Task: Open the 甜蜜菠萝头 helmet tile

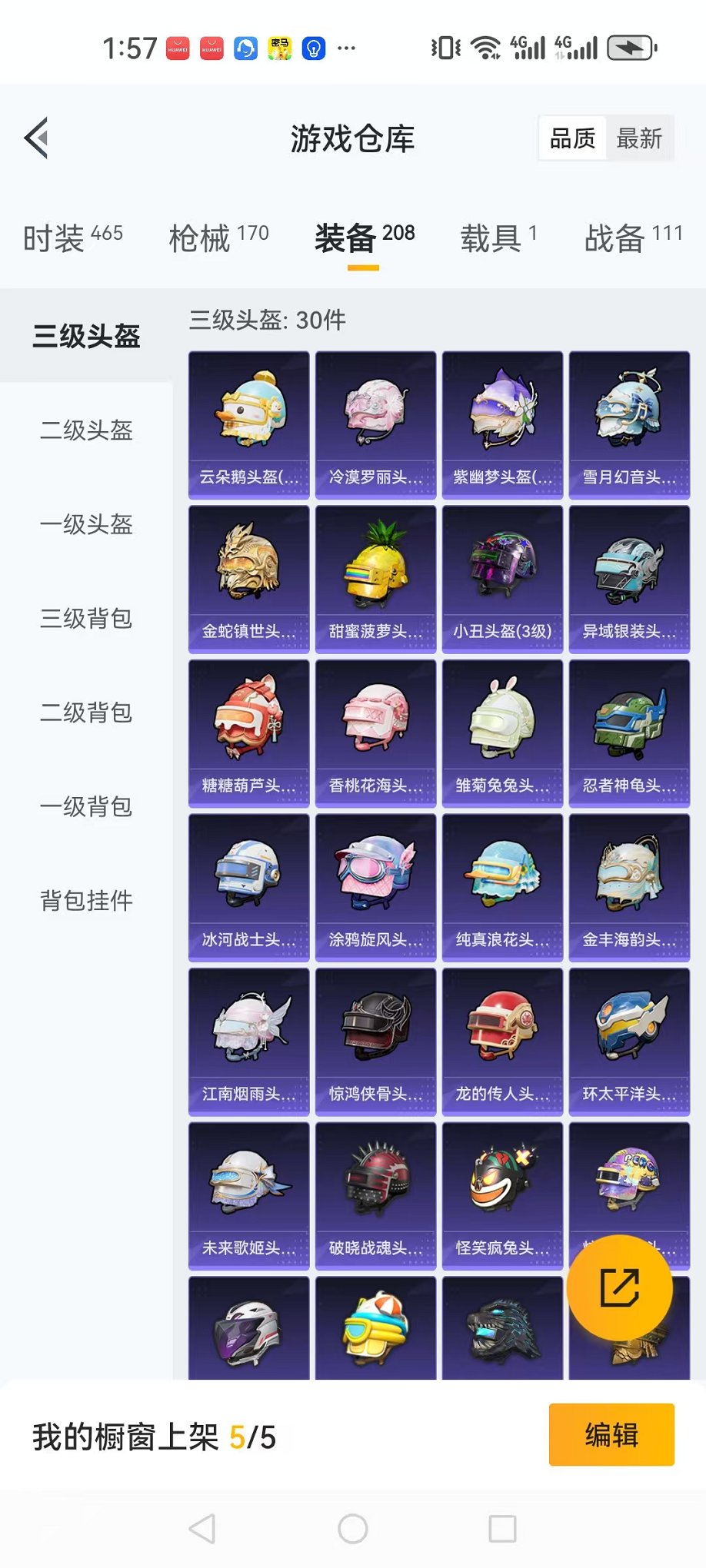Action: (x=375, y=580)
